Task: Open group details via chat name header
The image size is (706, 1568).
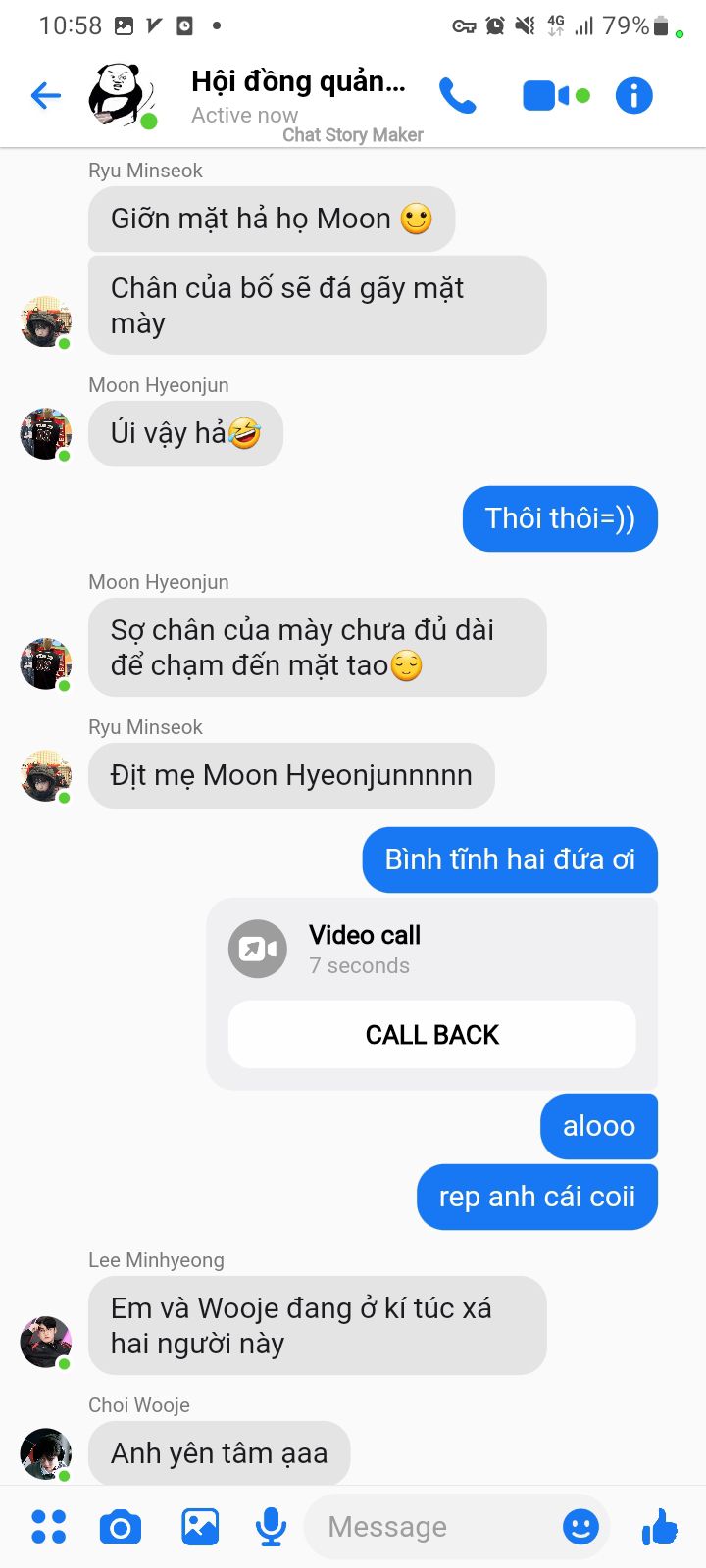Action: [298, 81]
